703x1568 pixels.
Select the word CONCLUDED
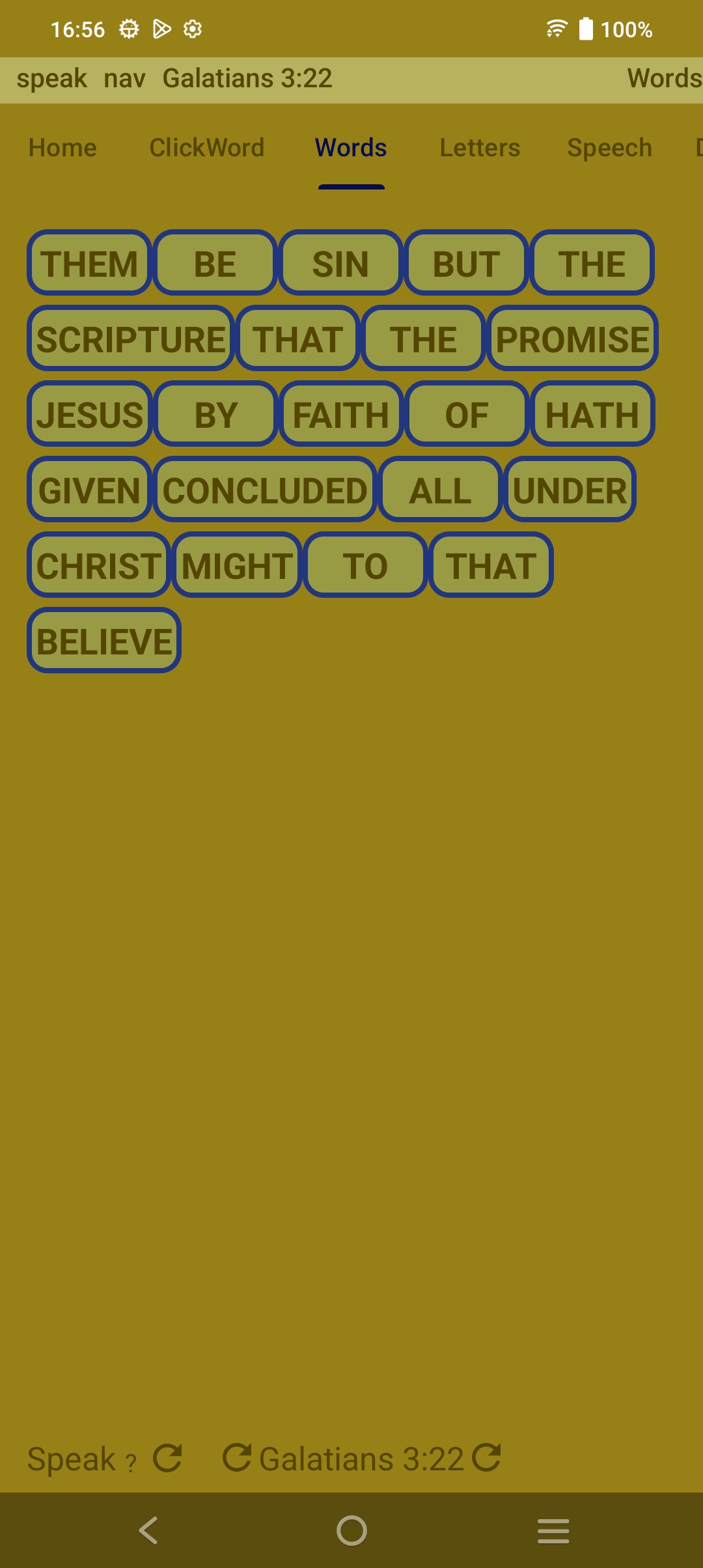pos(265,490)
